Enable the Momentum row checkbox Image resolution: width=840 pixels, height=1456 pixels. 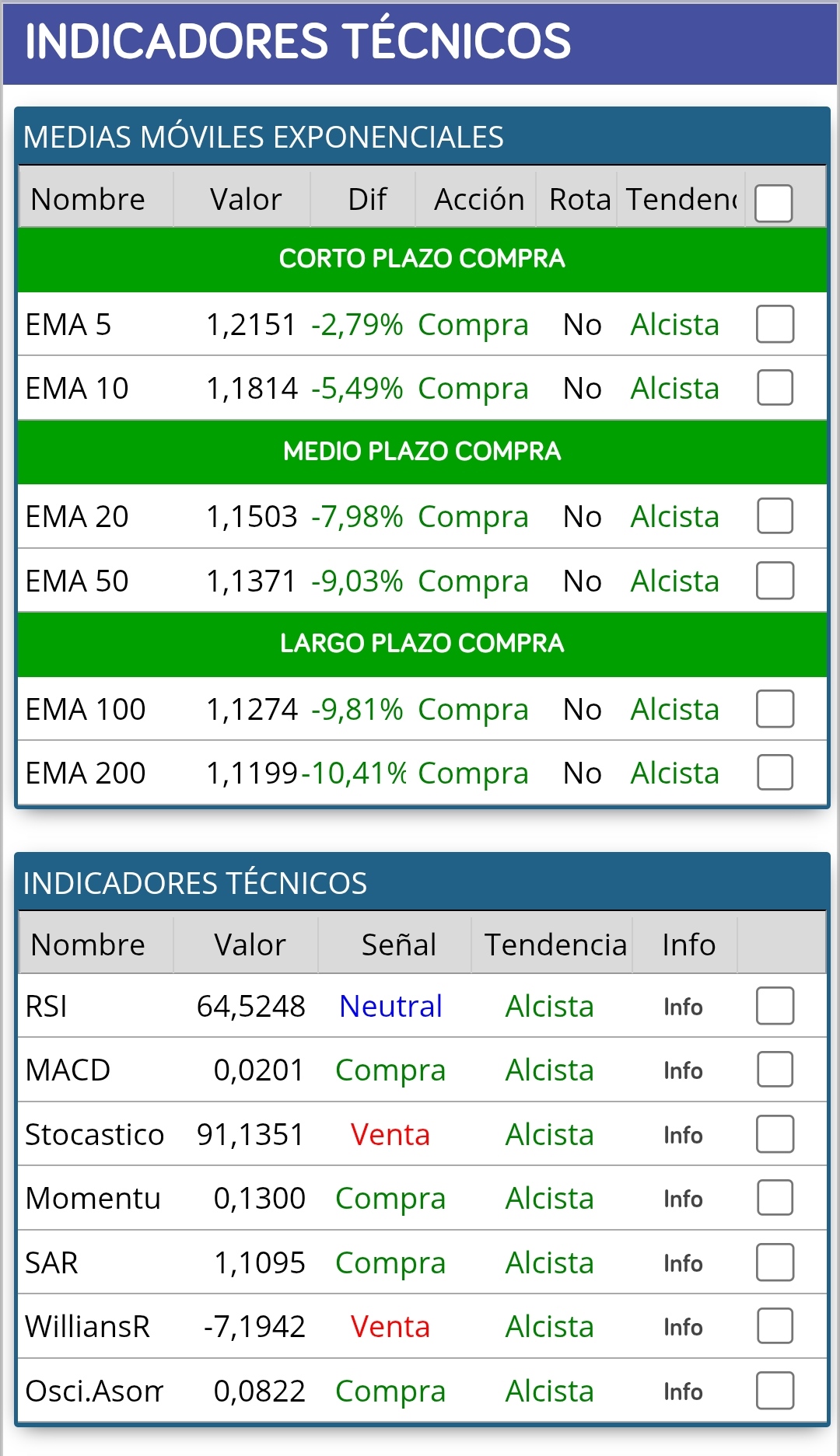(x=775, y=1198)
